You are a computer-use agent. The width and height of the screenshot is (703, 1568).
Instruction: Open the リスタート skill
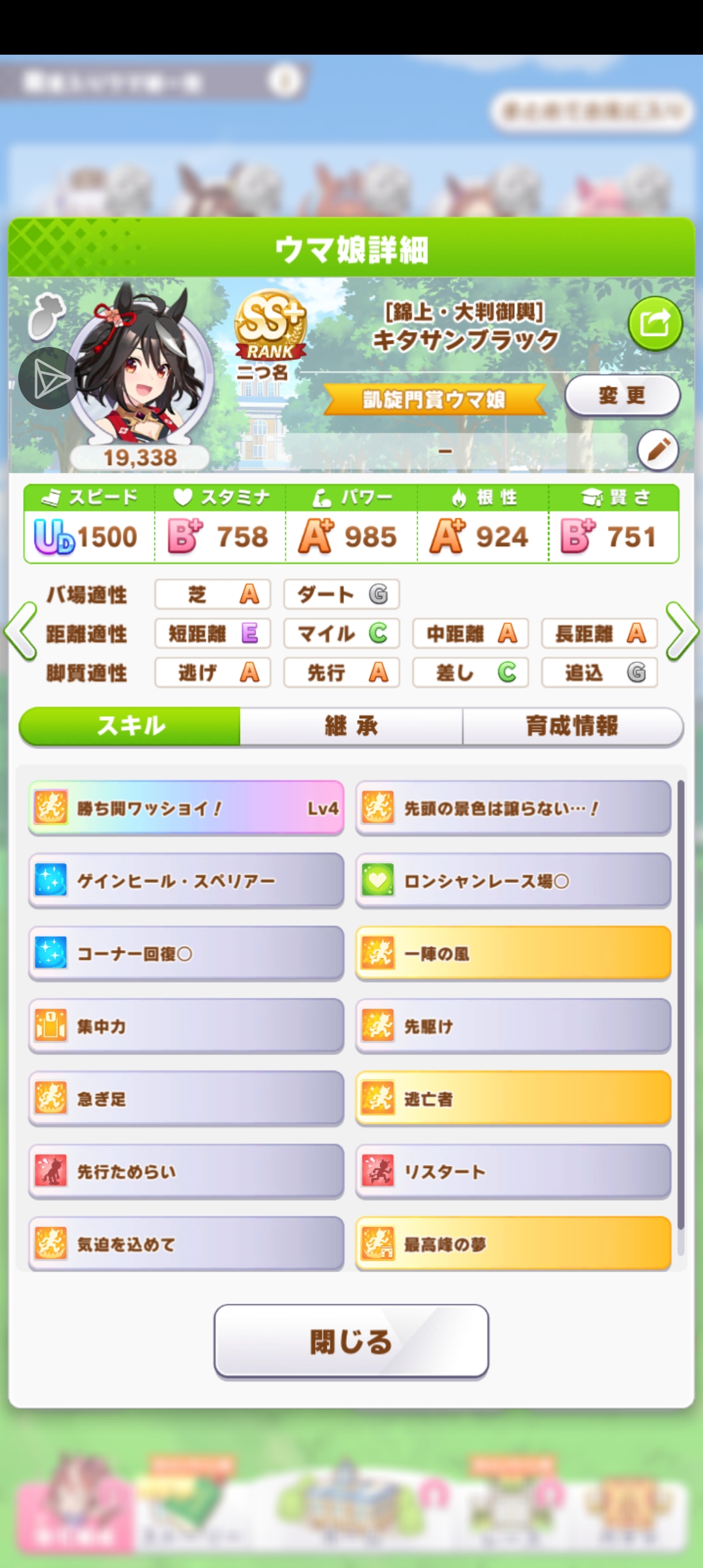pyautogui.click(x=513, y=1171)
